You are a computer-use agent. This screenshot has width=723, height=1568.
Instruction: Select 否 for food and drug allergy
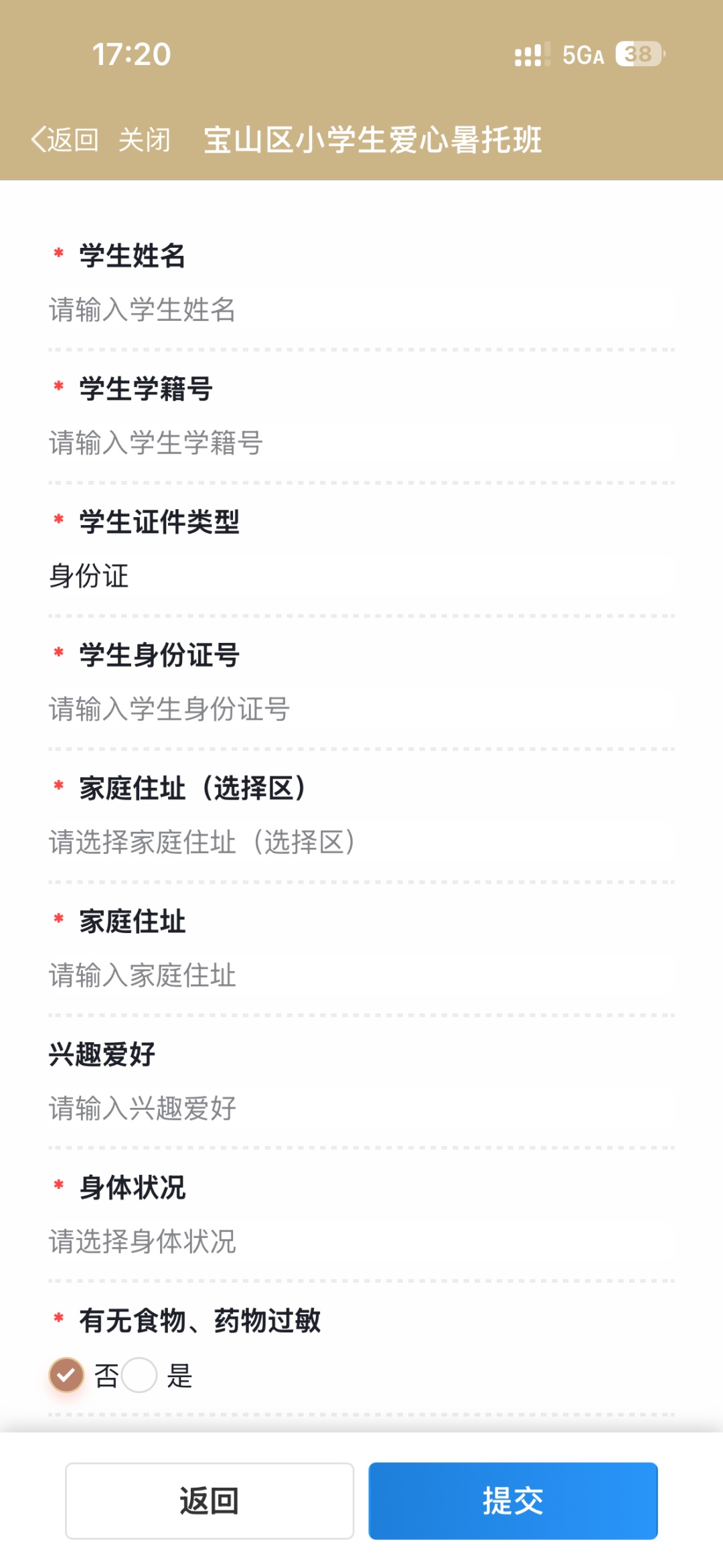pyautogui.click(x=67, y=1375)
